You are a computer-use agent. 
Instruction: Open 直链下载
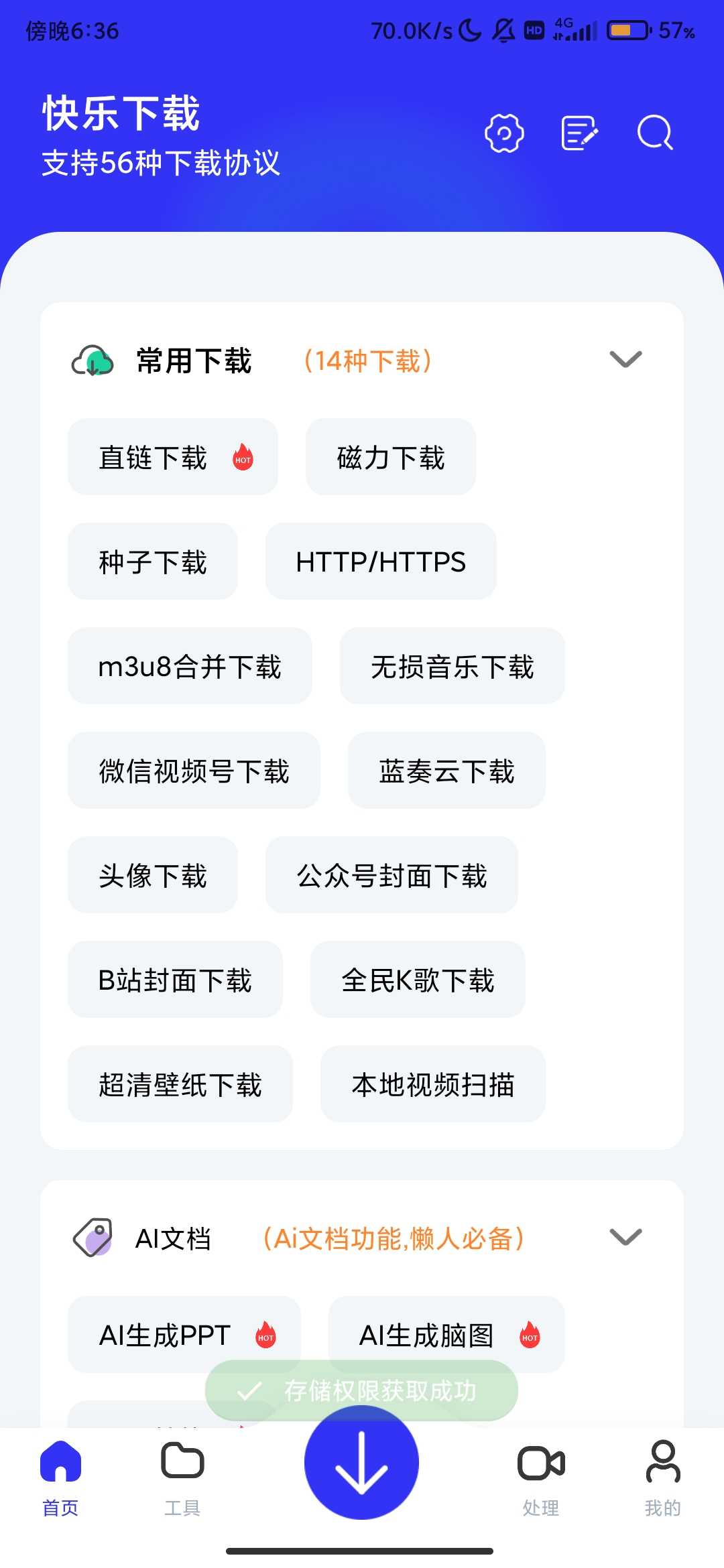(x=172, y=458)
